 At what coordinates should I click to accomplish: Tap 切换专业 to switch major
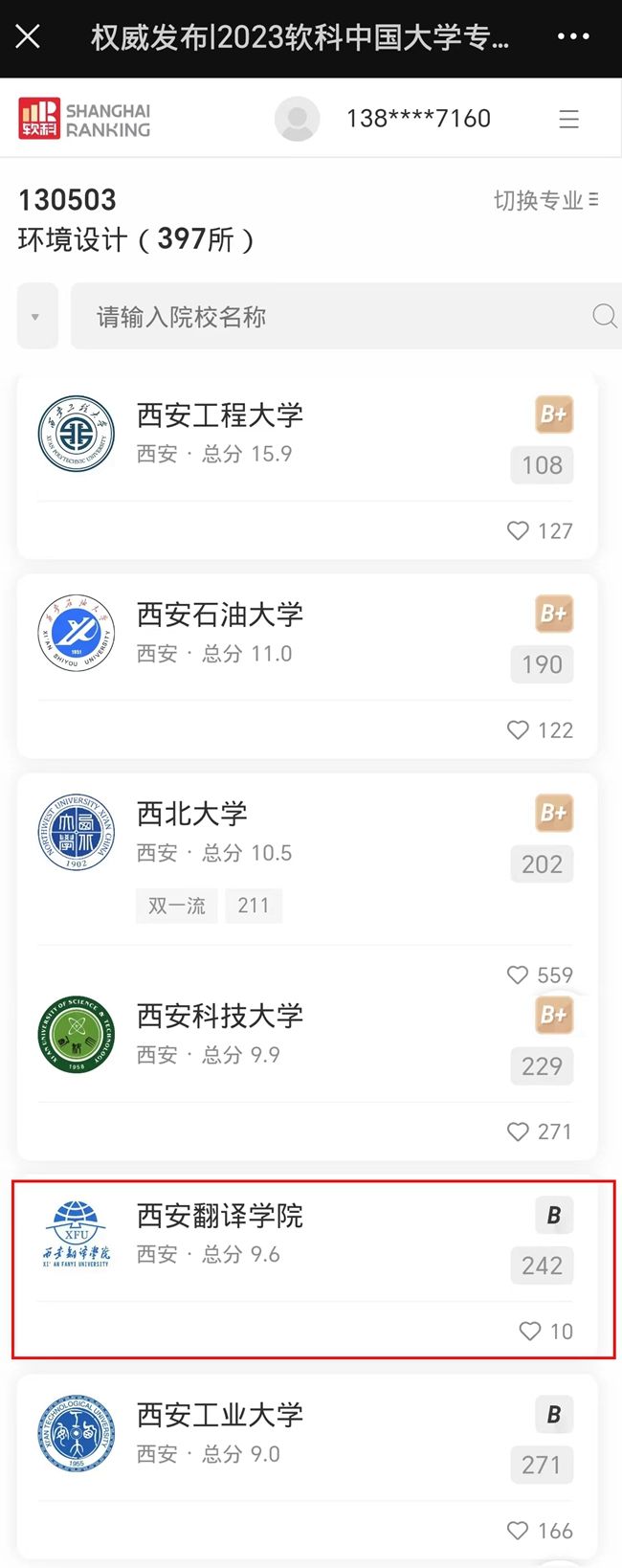point(545,200)
